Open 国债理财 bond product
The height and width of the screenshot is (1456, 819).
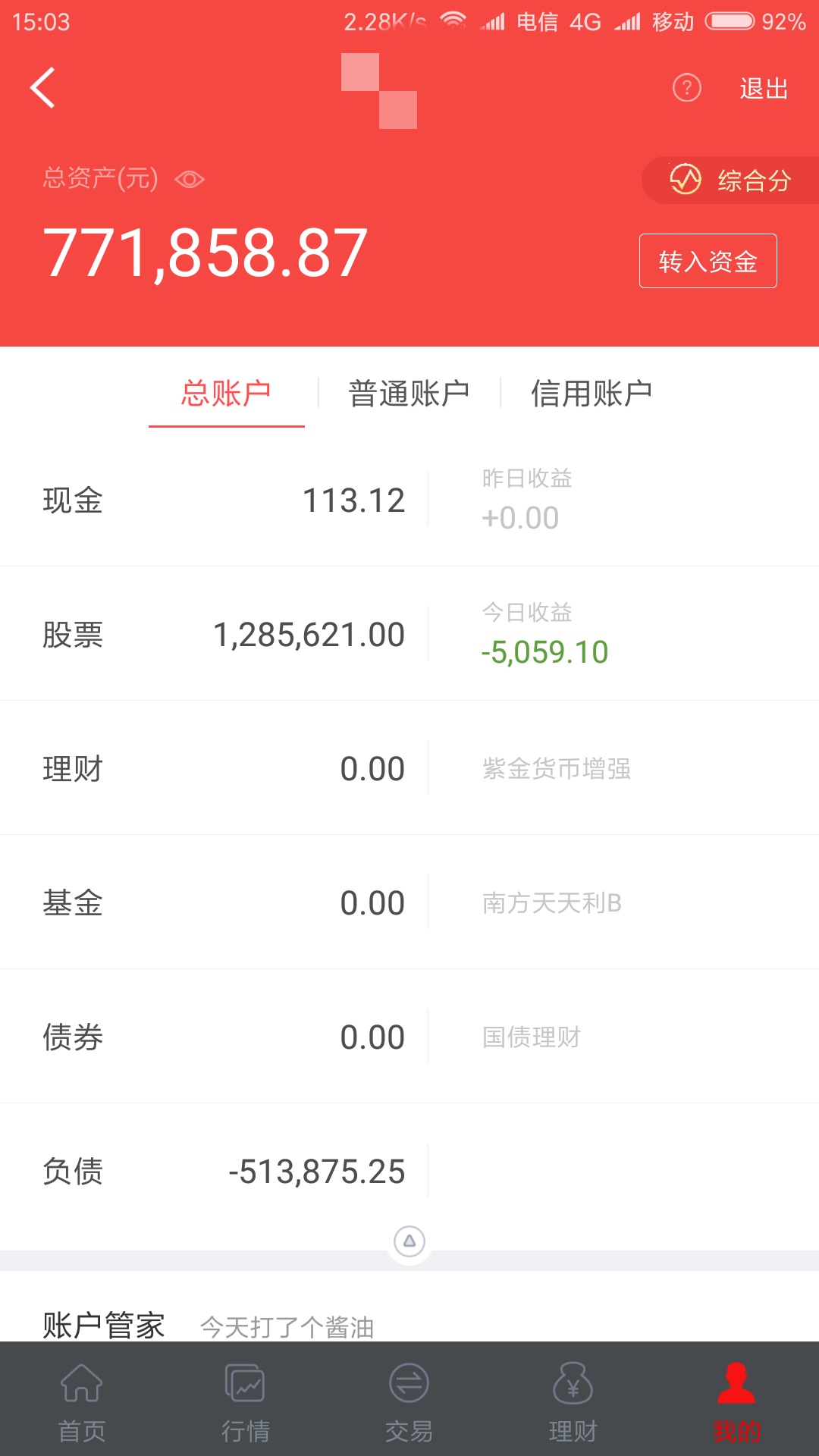click(532, 1037)
